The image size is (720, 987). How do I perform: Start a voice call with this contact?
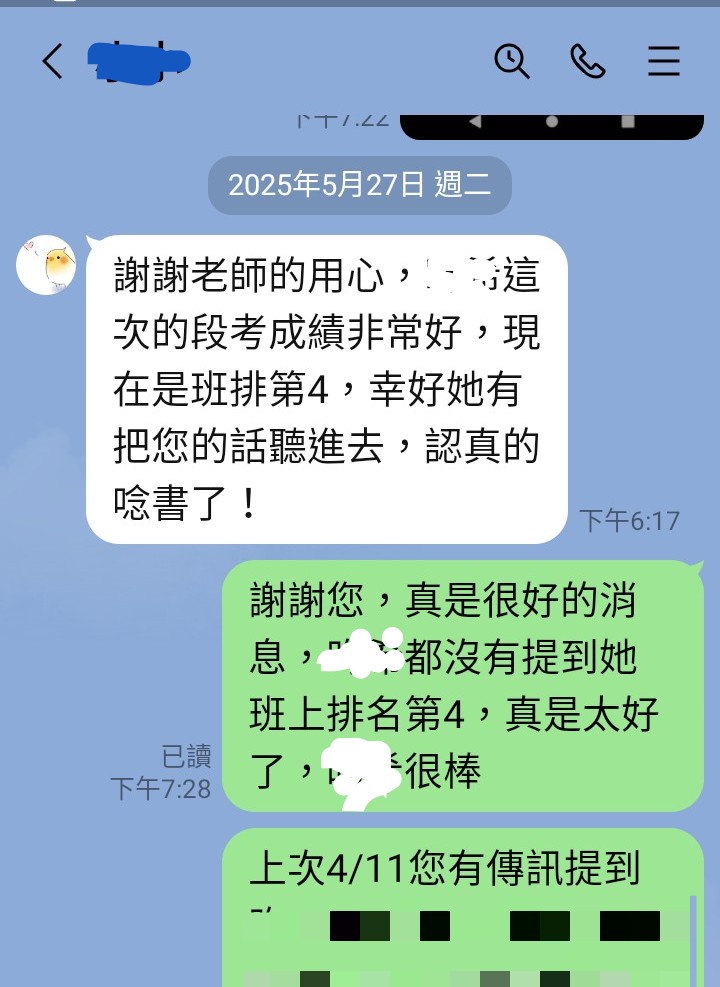(587, 62)
